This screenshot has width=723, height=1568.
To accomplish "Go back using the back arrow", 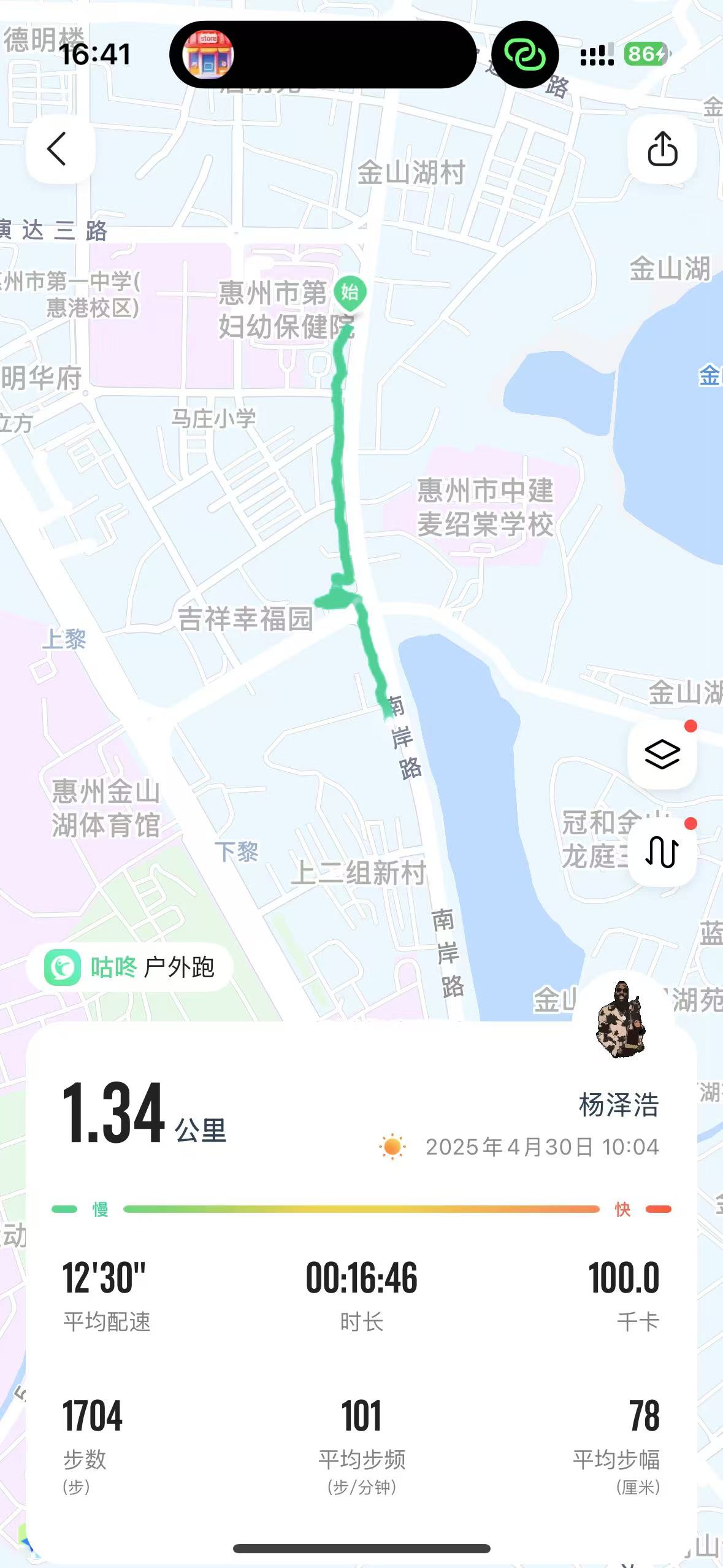I will (x=59, y=149).
